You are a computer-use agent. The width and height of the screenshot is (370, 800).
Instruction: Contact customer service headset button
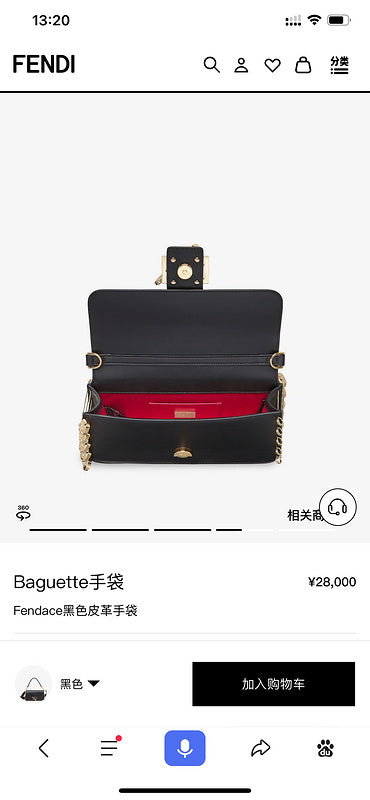[x=337, y=507]
